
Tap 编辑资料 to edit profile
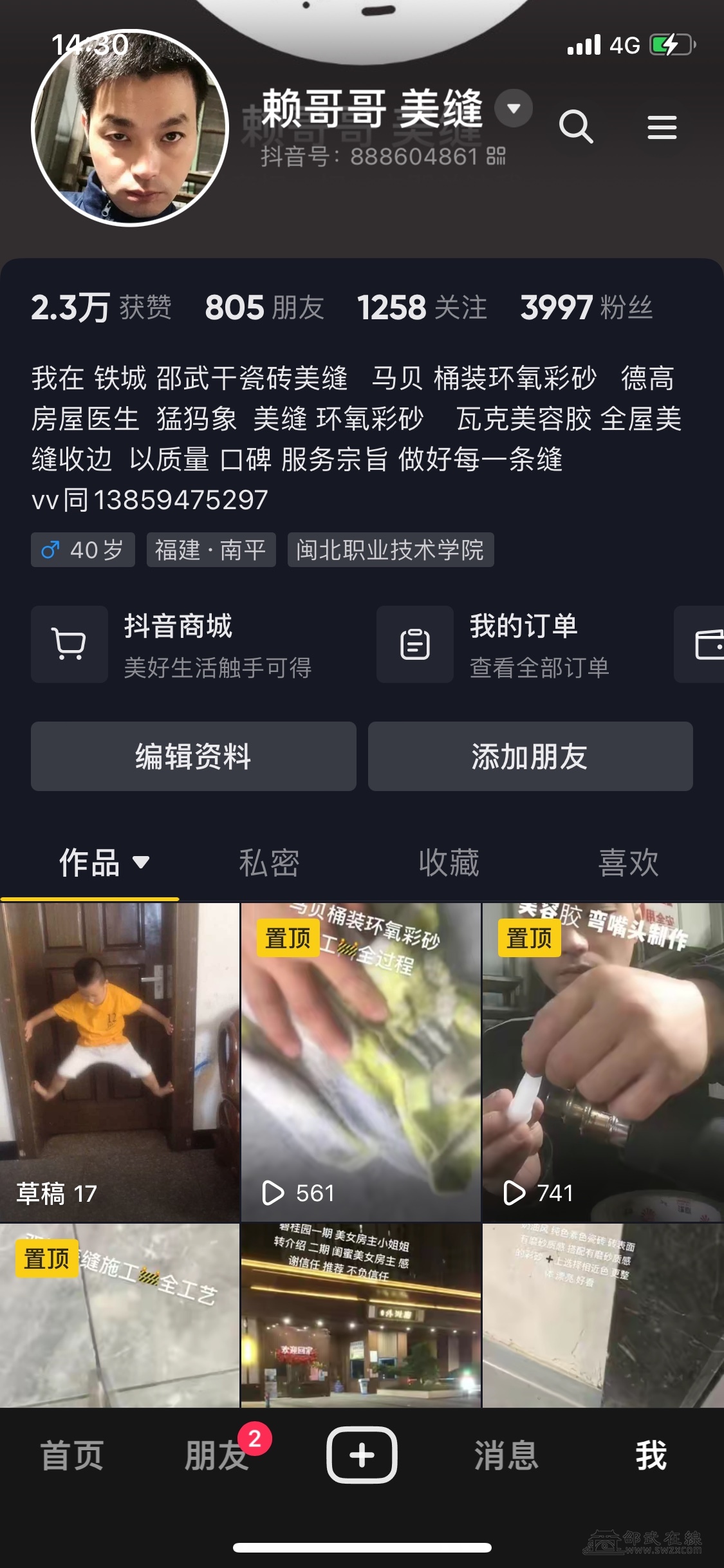193,756
